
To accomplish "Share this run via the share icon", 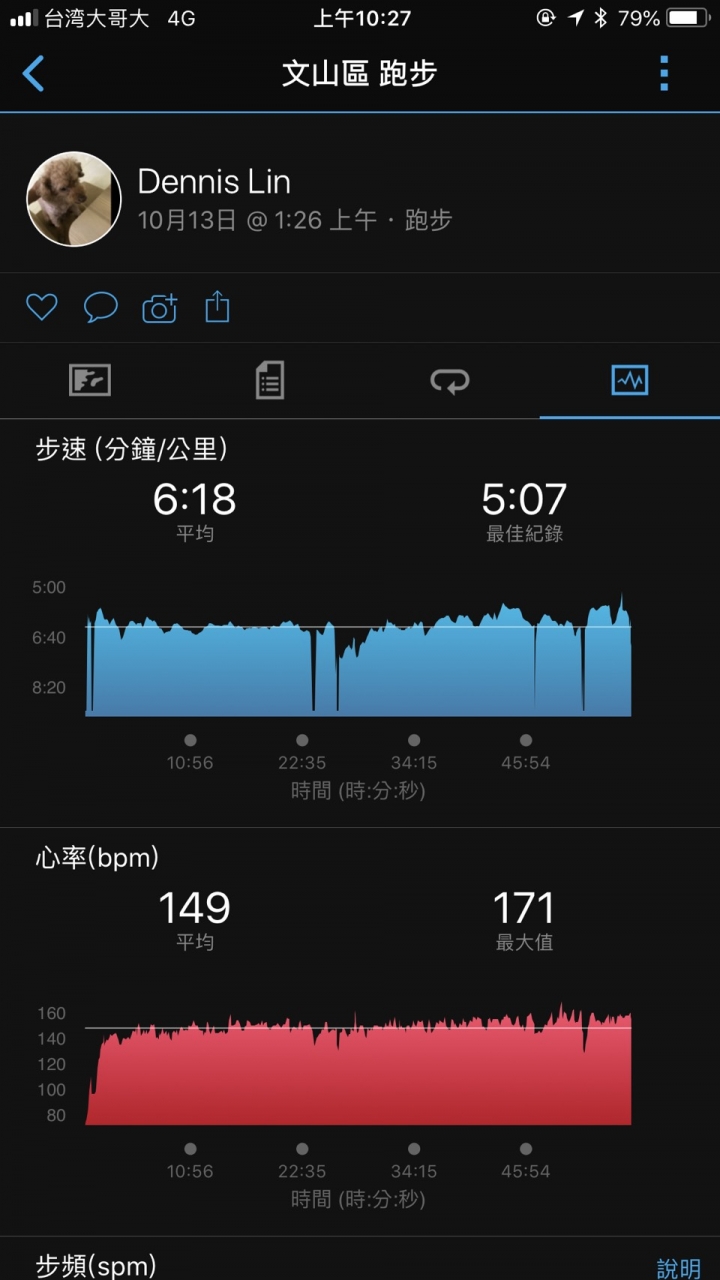I will tap(219, 307).
